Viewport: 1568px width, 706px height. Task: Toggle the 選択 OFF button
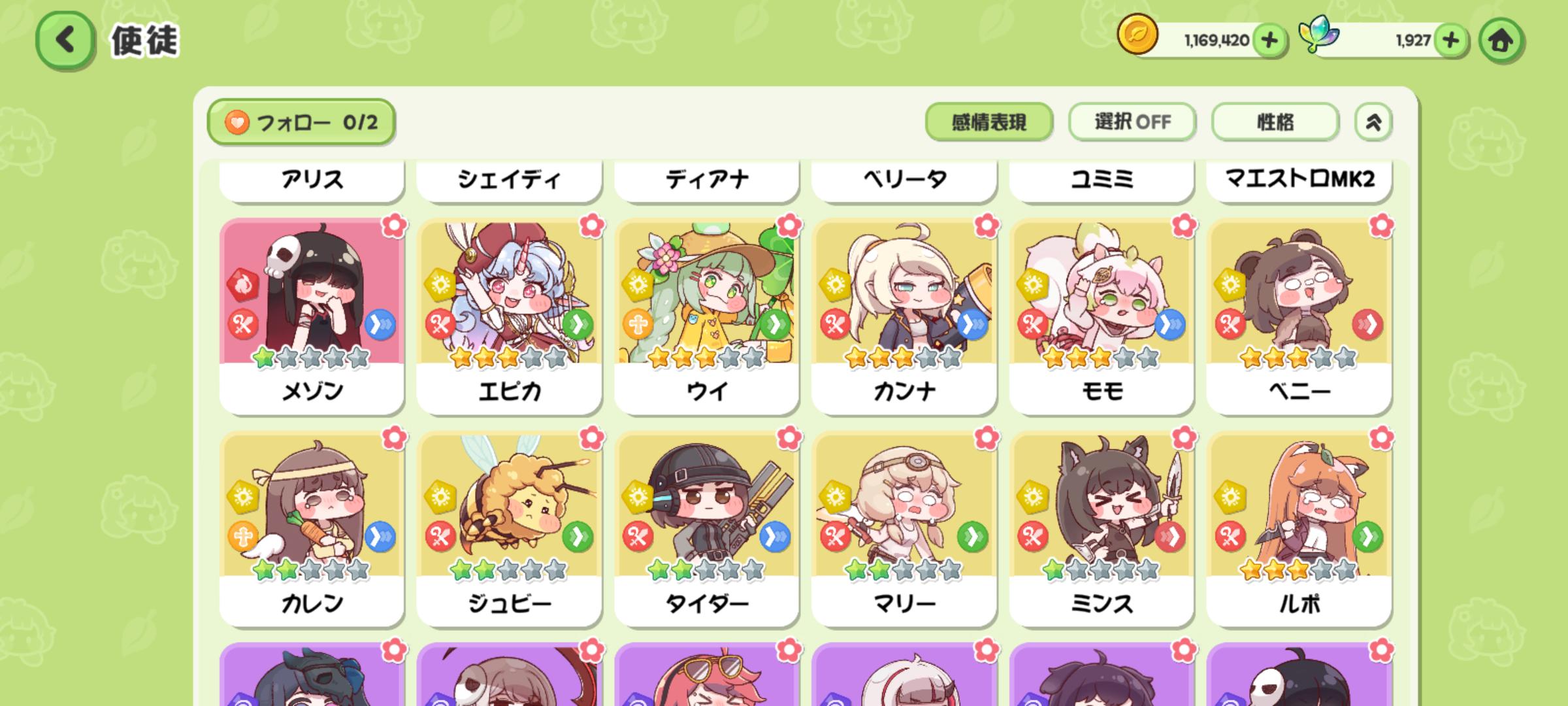(1132, 122)
